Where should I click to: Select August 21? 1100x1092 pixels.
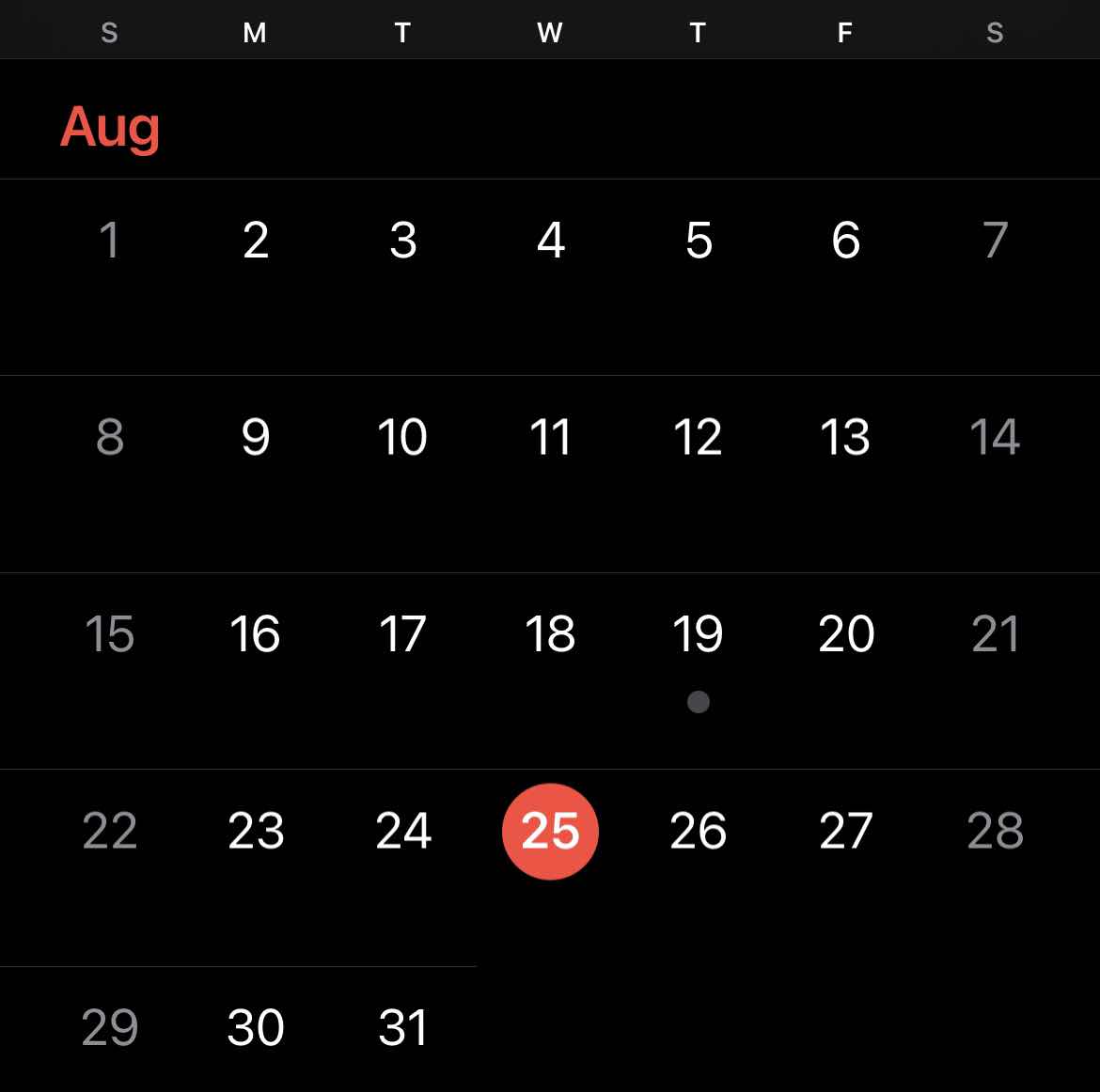tap(995, 634)
